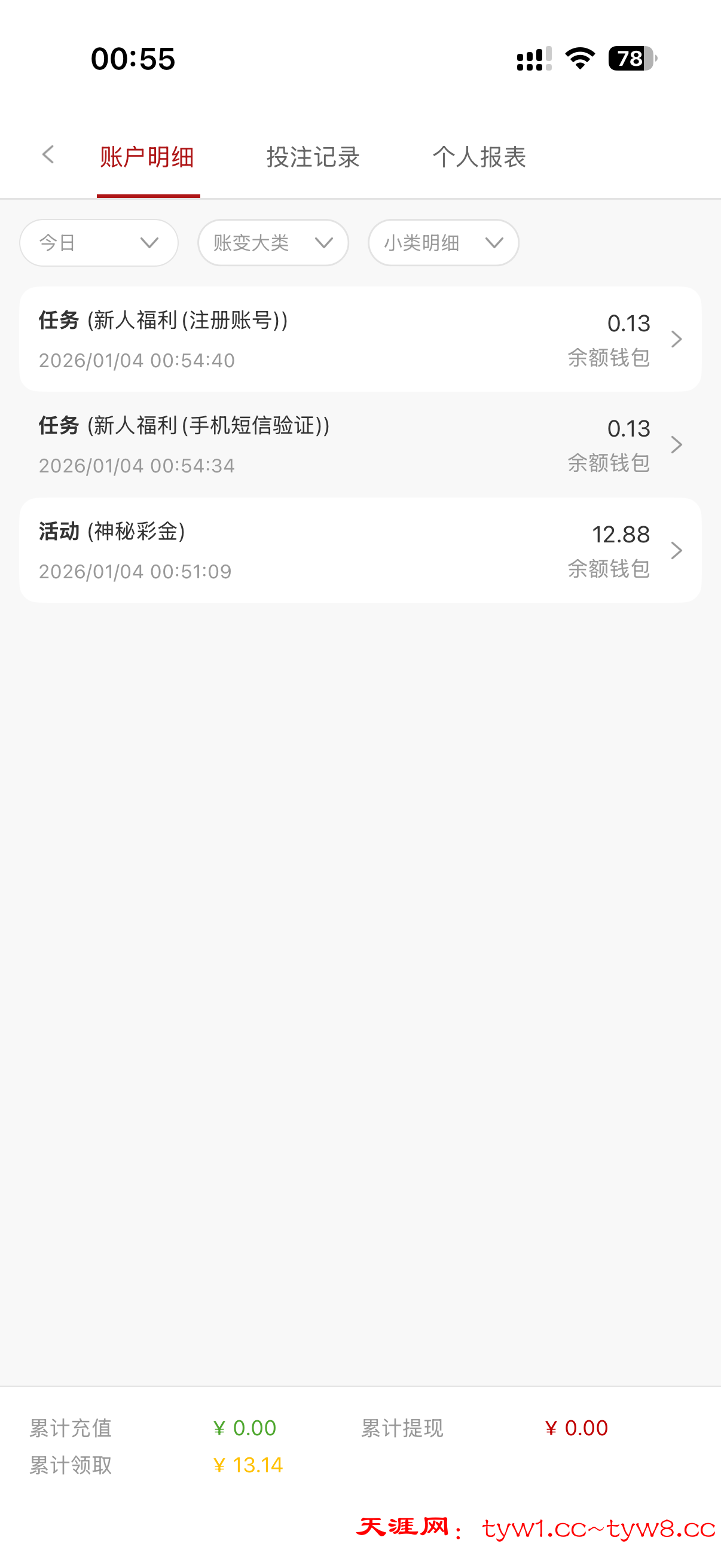Screen dimensions: 721x1568
Task: Expand the 今日 date dropdown
Action: tap(99, 243)
